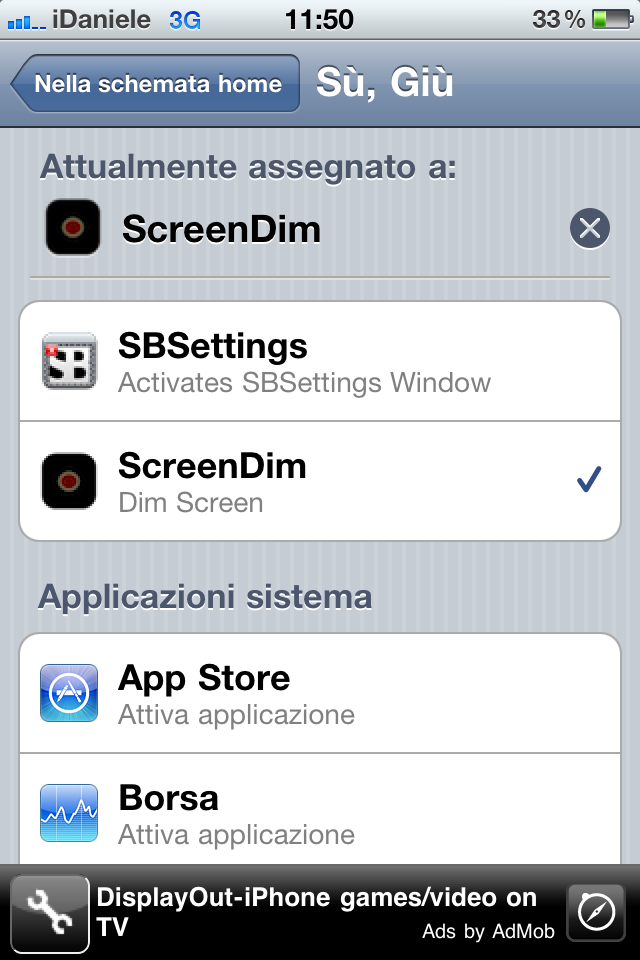This screenshot has height=960, width=640.
Task: Assign App Store to this gesture
Action: click(320, 693)
